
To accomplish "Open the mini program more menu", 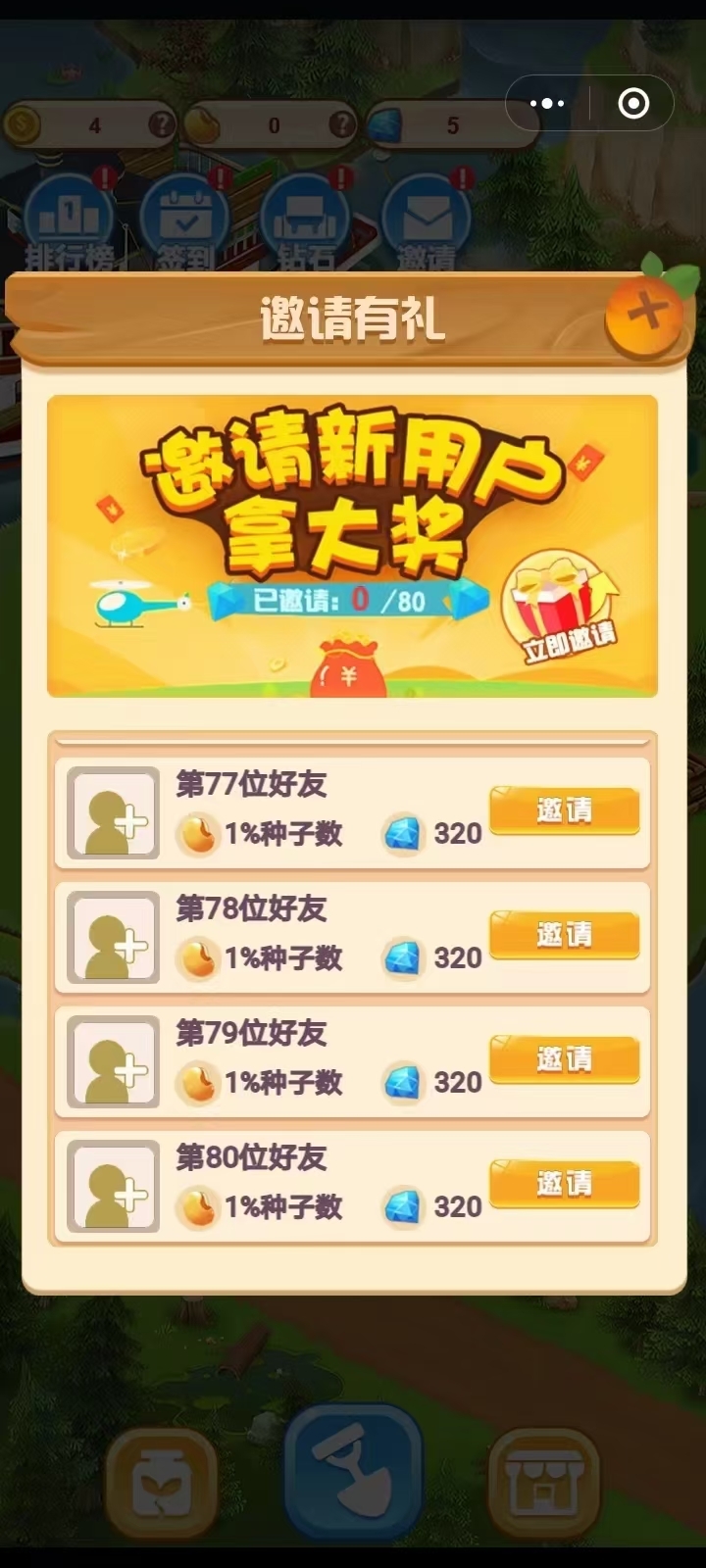I will point(547,103).
